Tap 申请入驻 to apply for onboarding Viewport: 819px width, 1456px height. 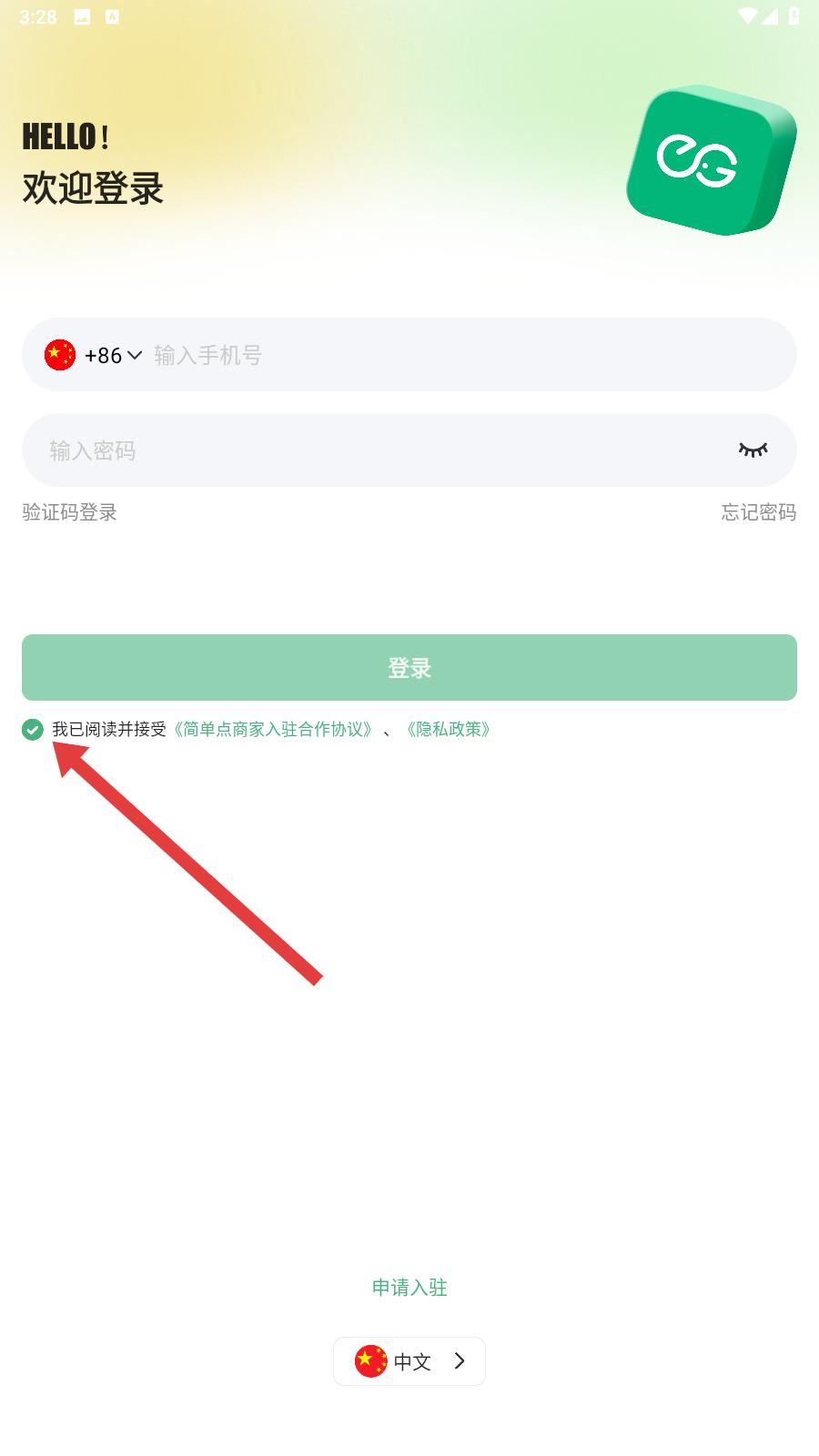pyautogui.click(x=409, y=1287)
